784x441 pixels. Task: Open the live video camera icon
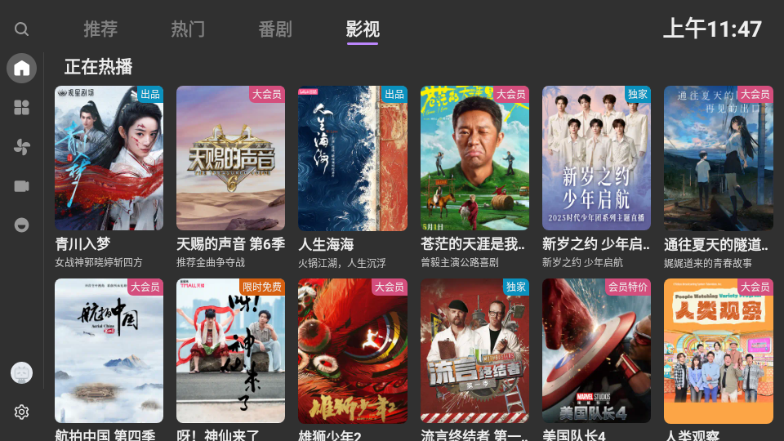(x=21, y=186)
